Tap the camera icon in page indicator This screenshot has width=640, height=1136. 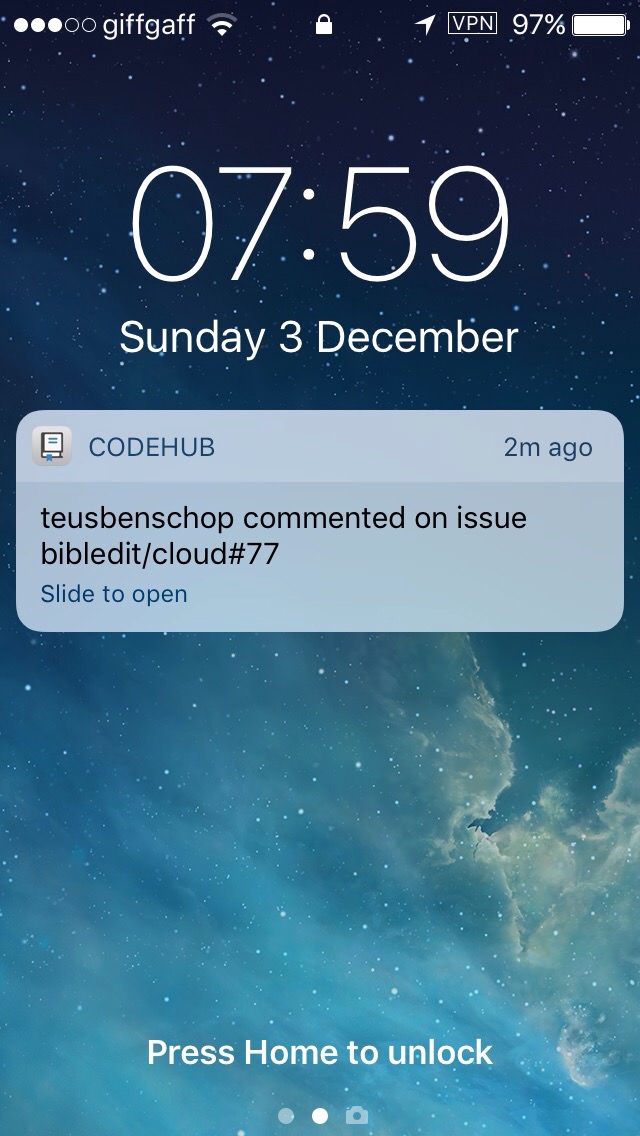click(357, 1115)
